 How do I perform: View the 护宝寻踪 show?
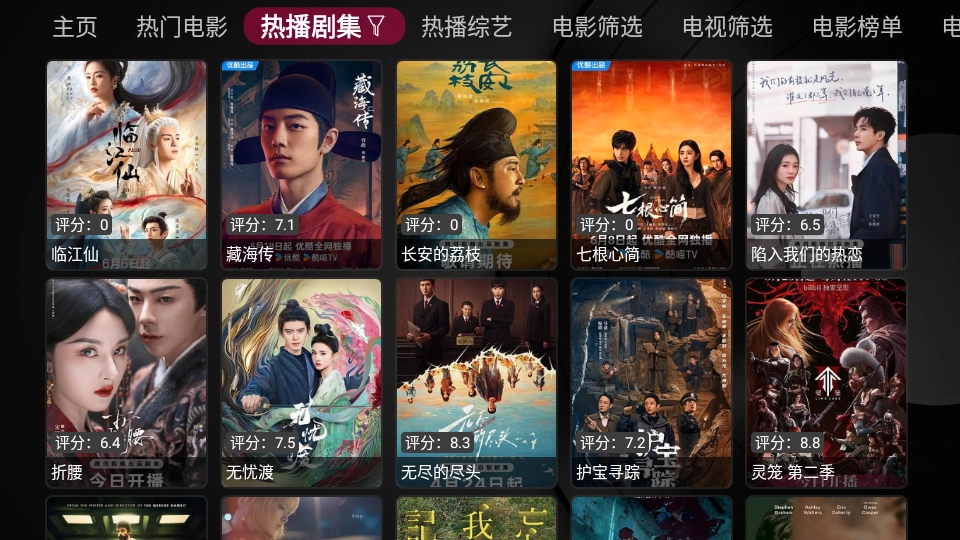click(x=652, y=383)
